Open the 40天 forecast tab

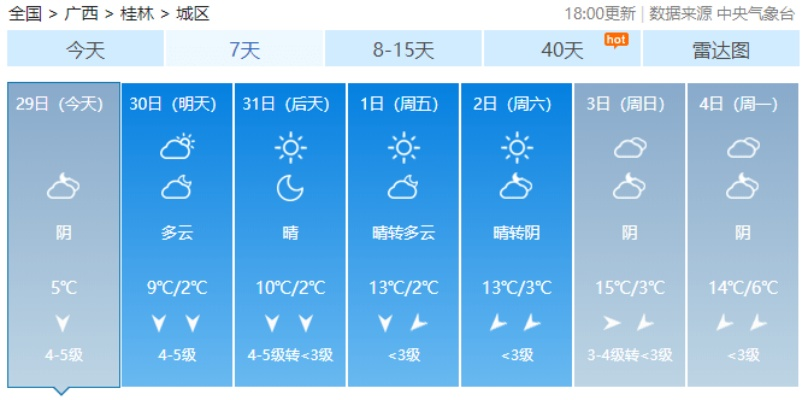tap(562, 49)
